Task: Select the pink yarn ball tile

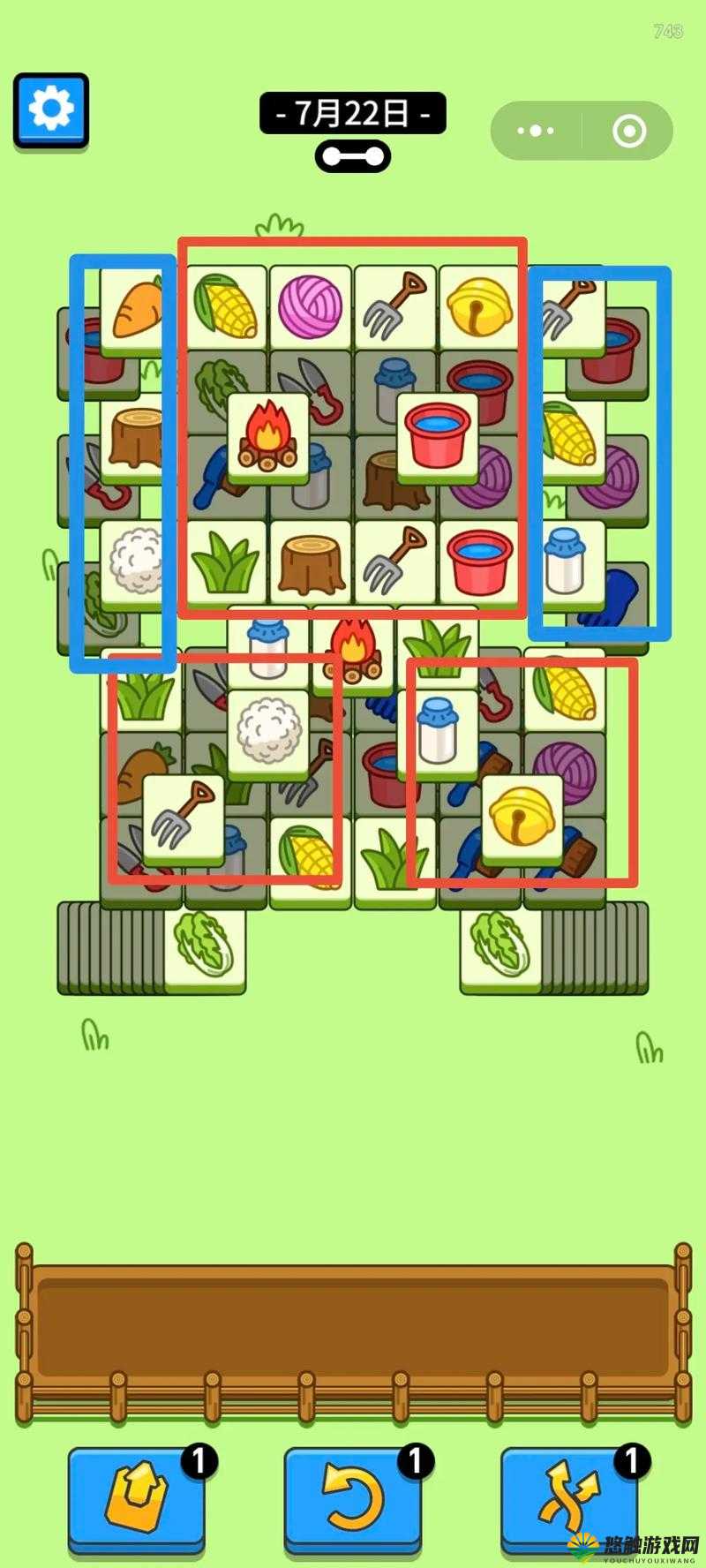Action: (310, 308)
